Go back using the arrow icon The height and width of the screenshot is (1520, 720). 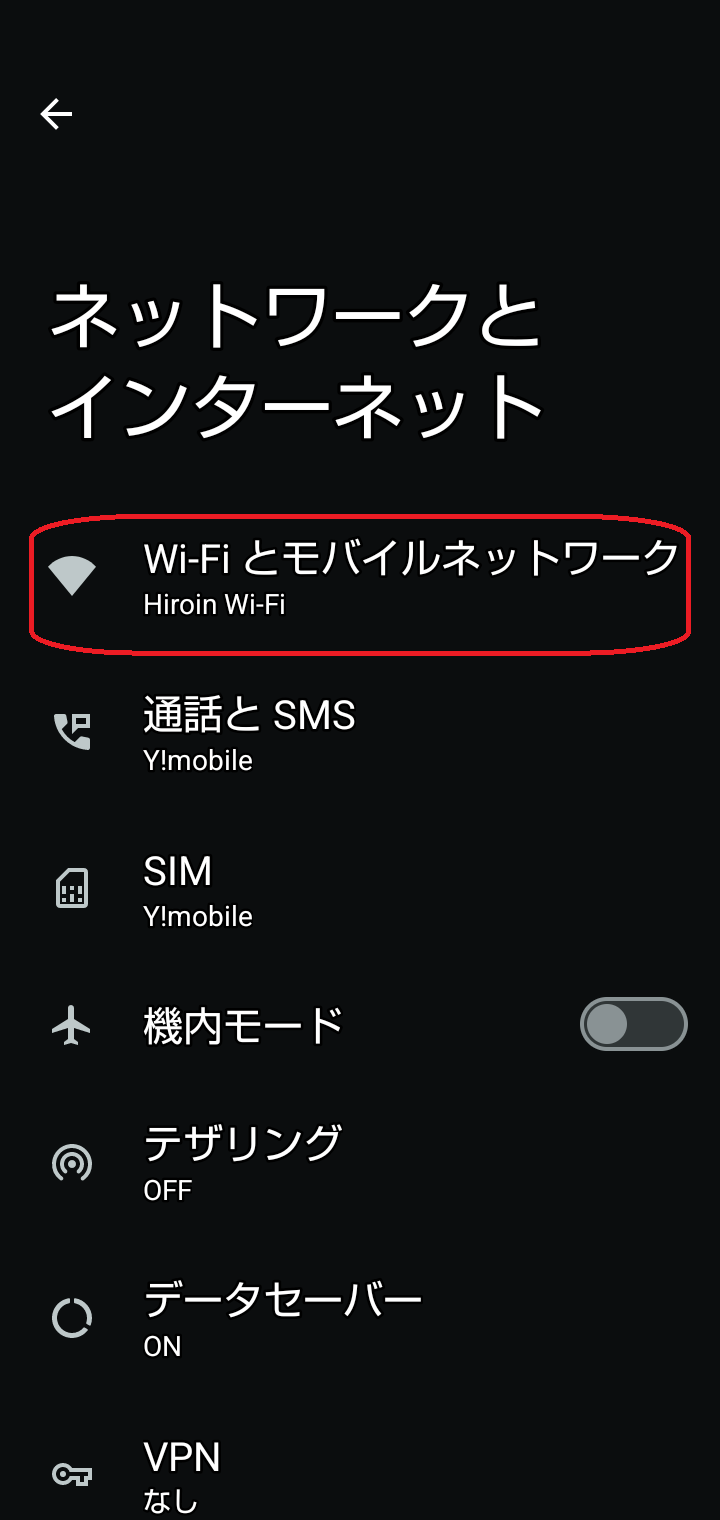click(56, 114)
